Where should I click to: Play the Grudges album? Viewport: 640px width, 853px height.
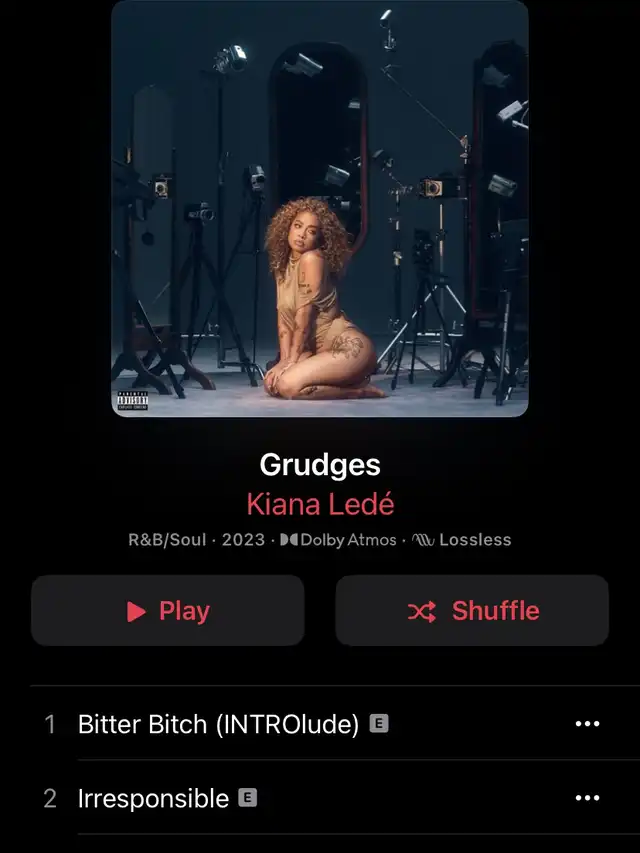[168, 611]
